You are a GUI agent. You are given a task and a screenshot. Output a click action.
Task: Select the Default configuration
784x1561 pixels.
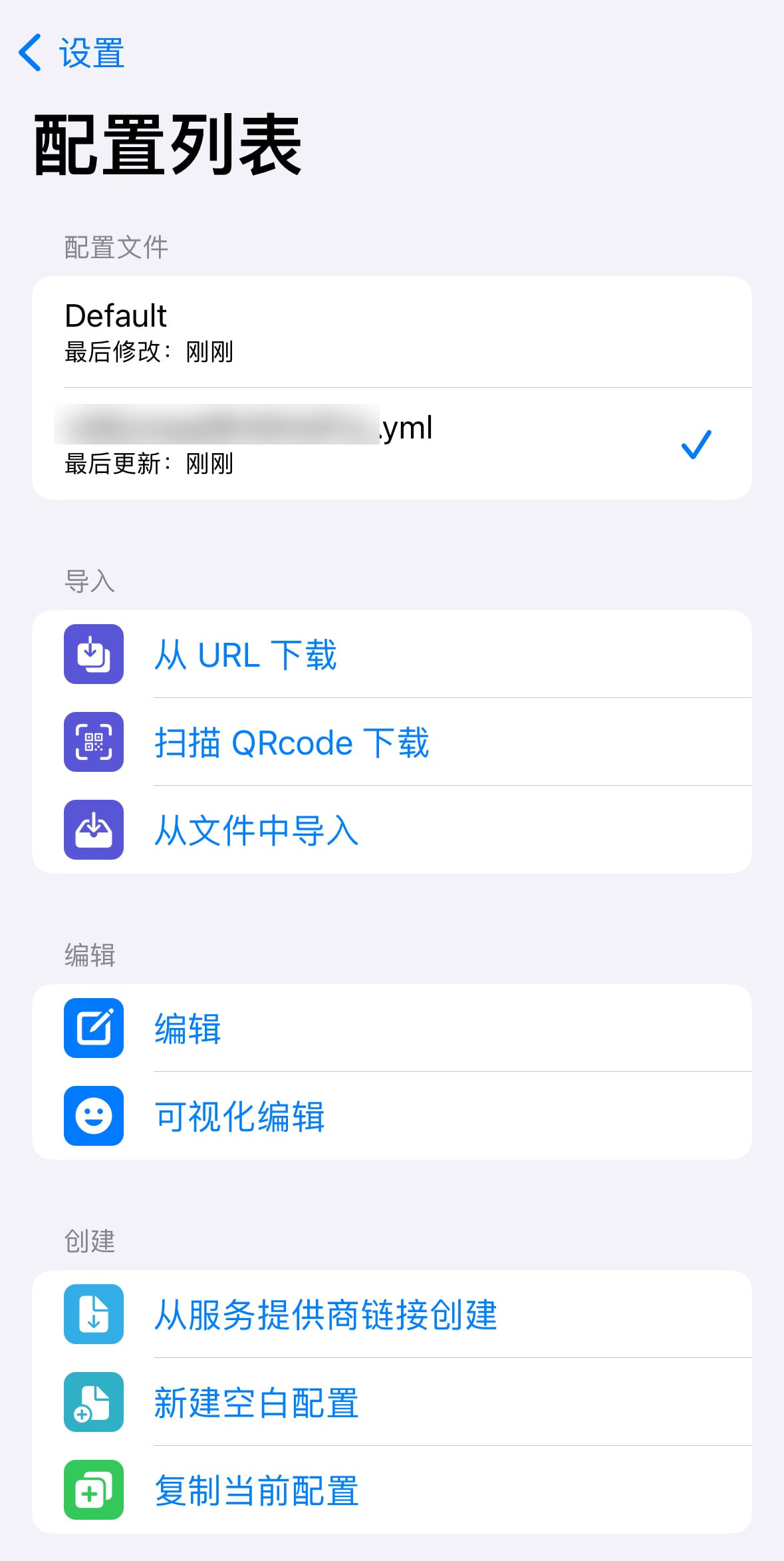(x=392, y=332)
